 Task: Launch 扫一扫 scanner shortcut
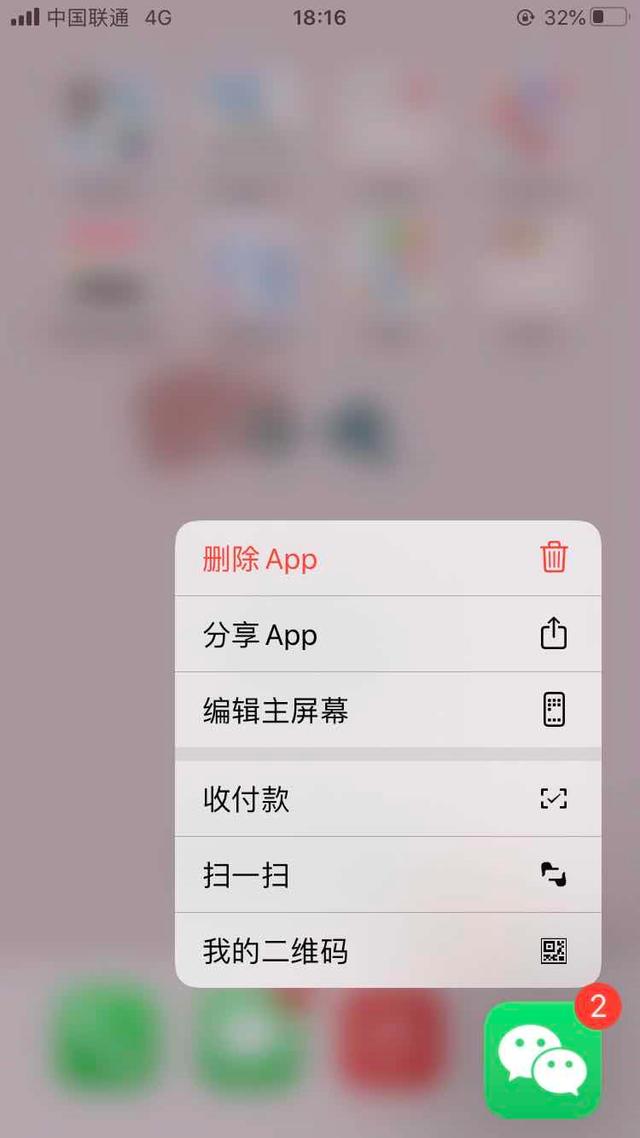coord(387,875)
